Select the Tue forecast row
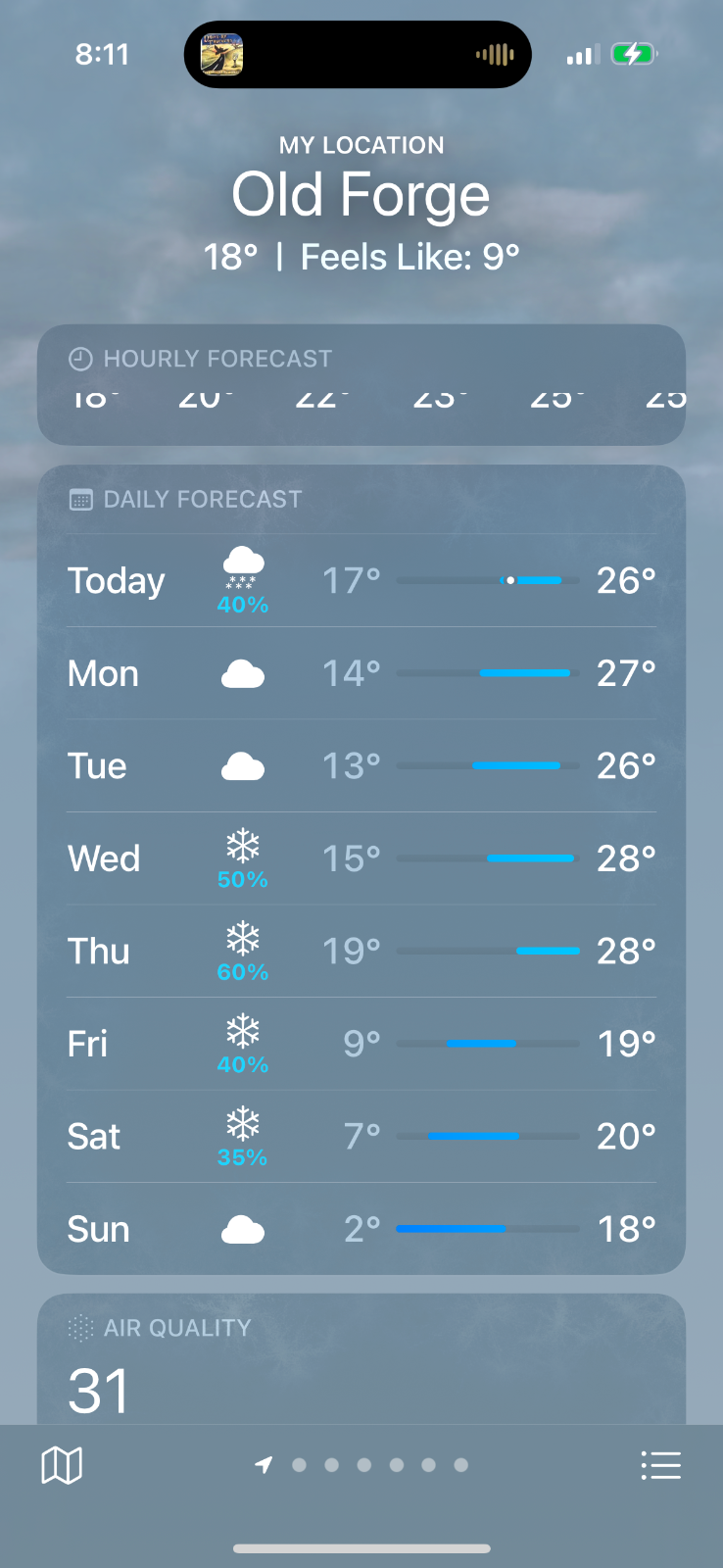The width and height of the screenshot is (723, 1568). 361,765
